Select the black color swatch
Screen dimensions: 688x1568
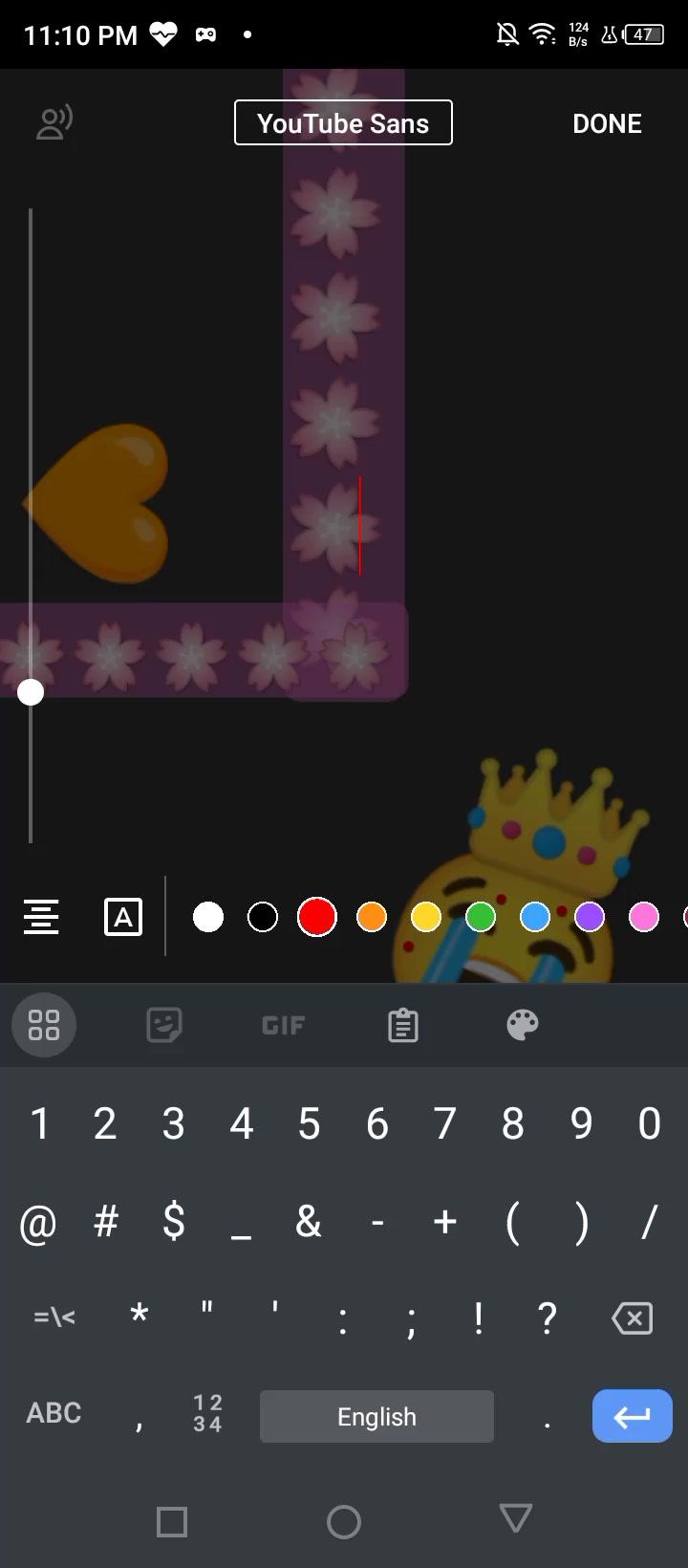pyautogui.click(x=263, y=918)
